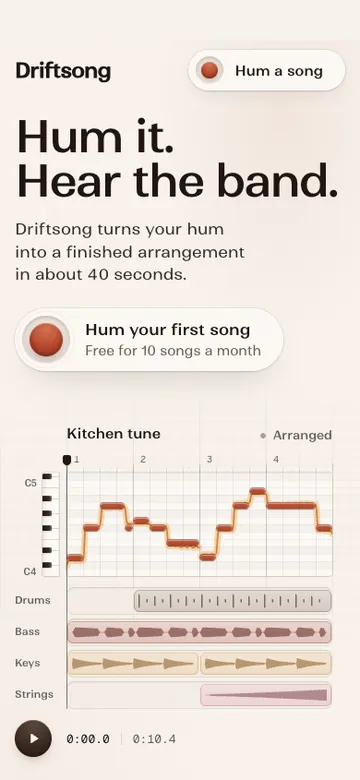Tap the playhead marker at bar 1
This screenshot has width=360, height=780.
tap(67, 460)
